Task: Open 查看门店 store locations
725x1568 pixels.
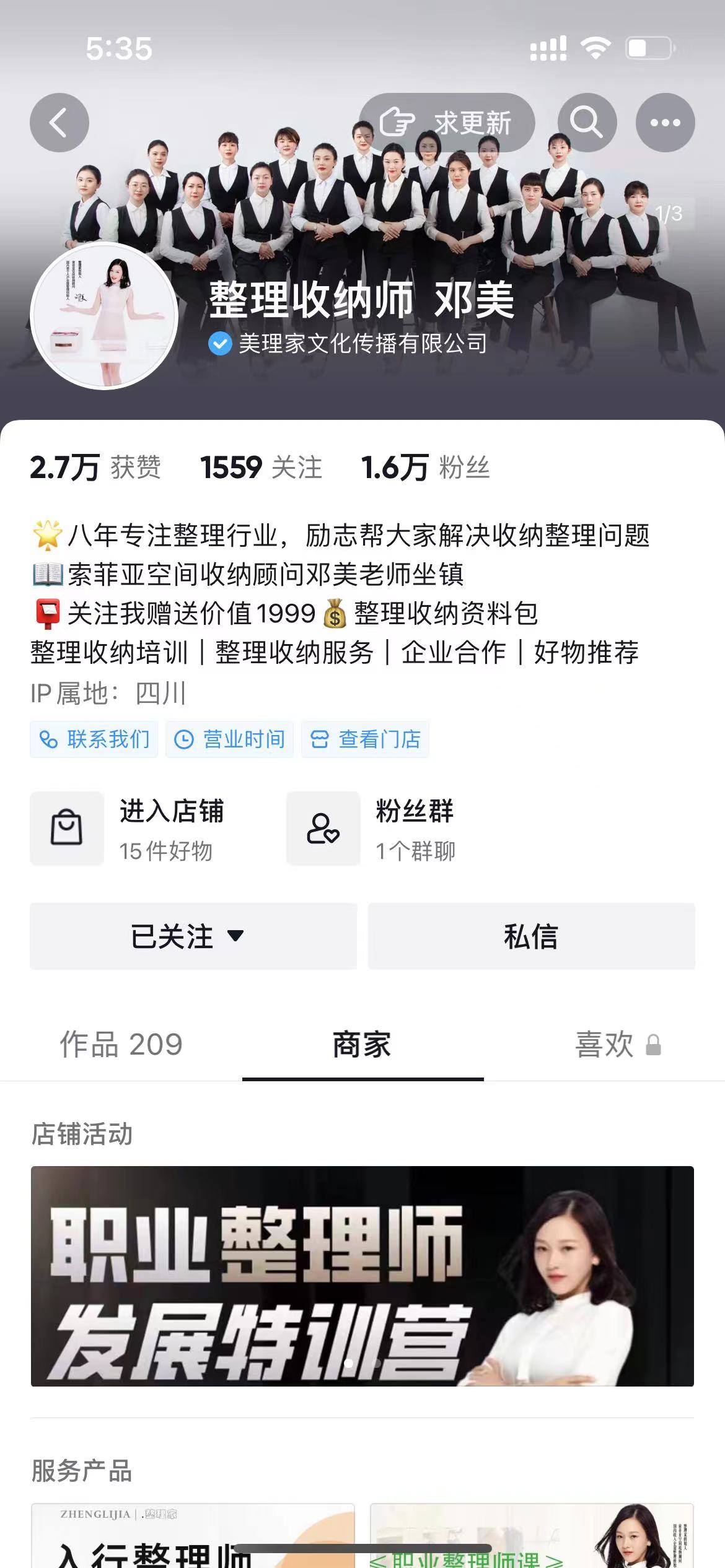Action: click(366, 739)
